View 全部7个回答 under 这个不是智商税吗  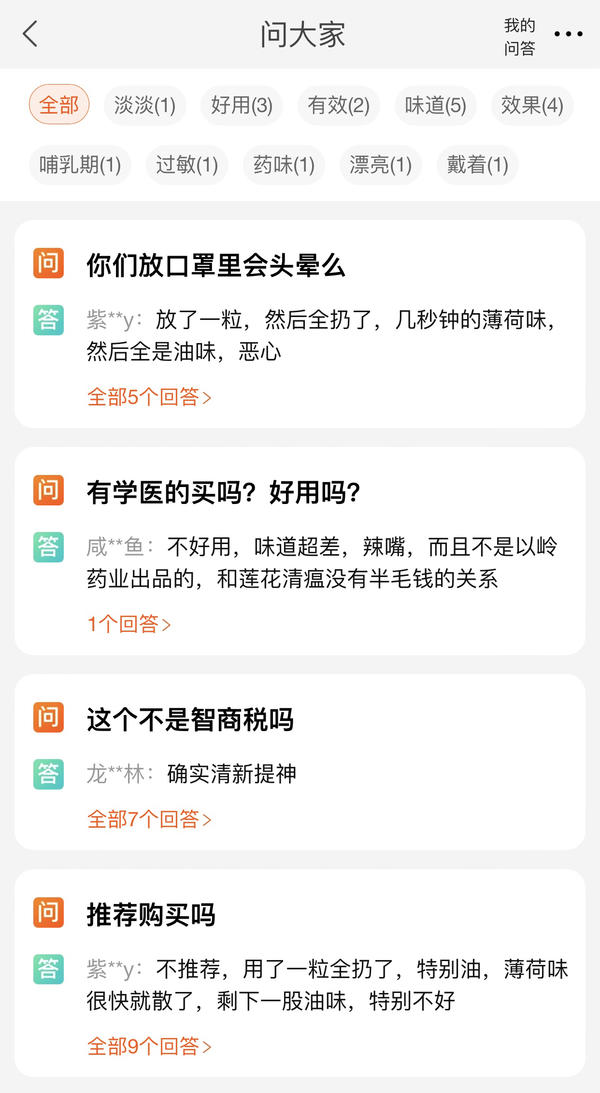[149, 820]
